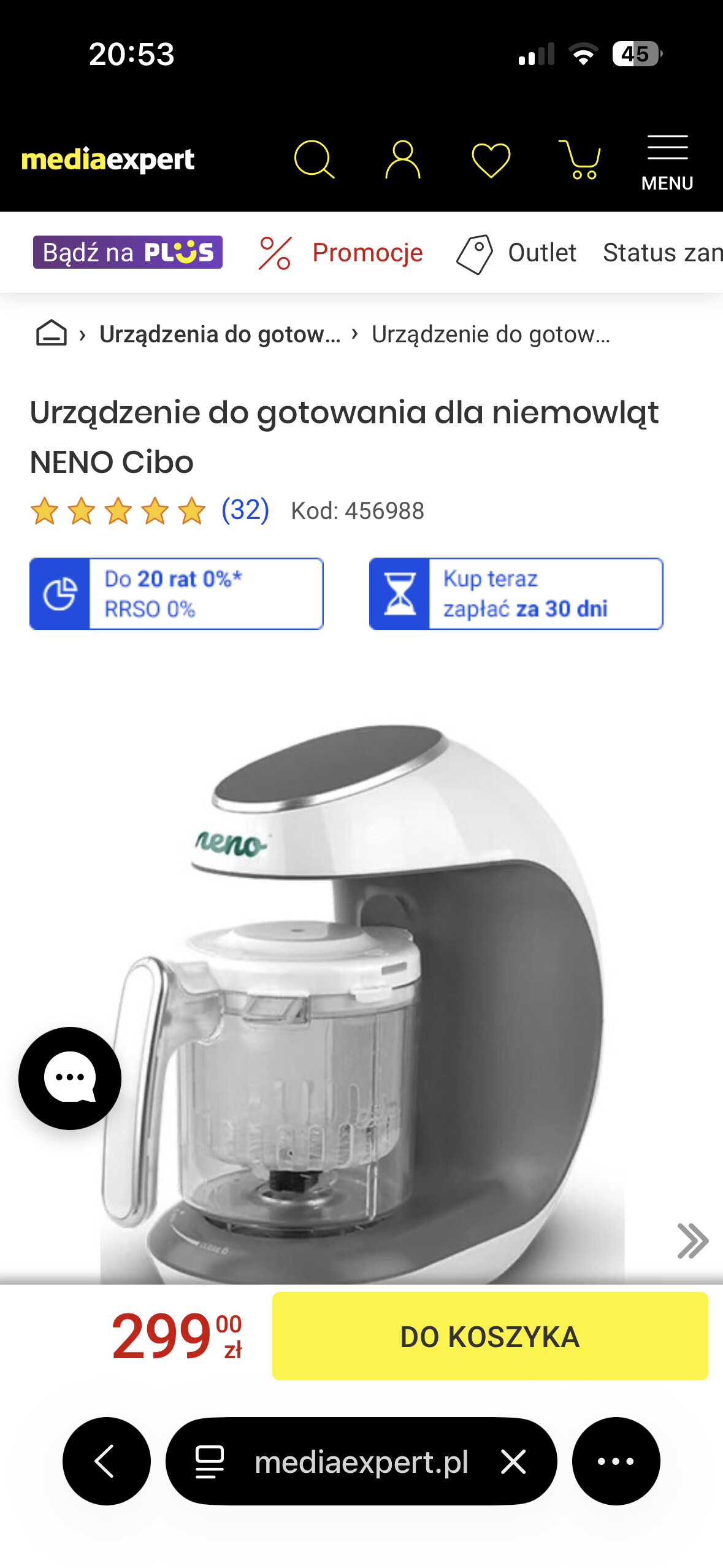The image size is (723, 1568).
Task: Tap the Bądź na PLUS banner
Action: click(x=128, y=252)
